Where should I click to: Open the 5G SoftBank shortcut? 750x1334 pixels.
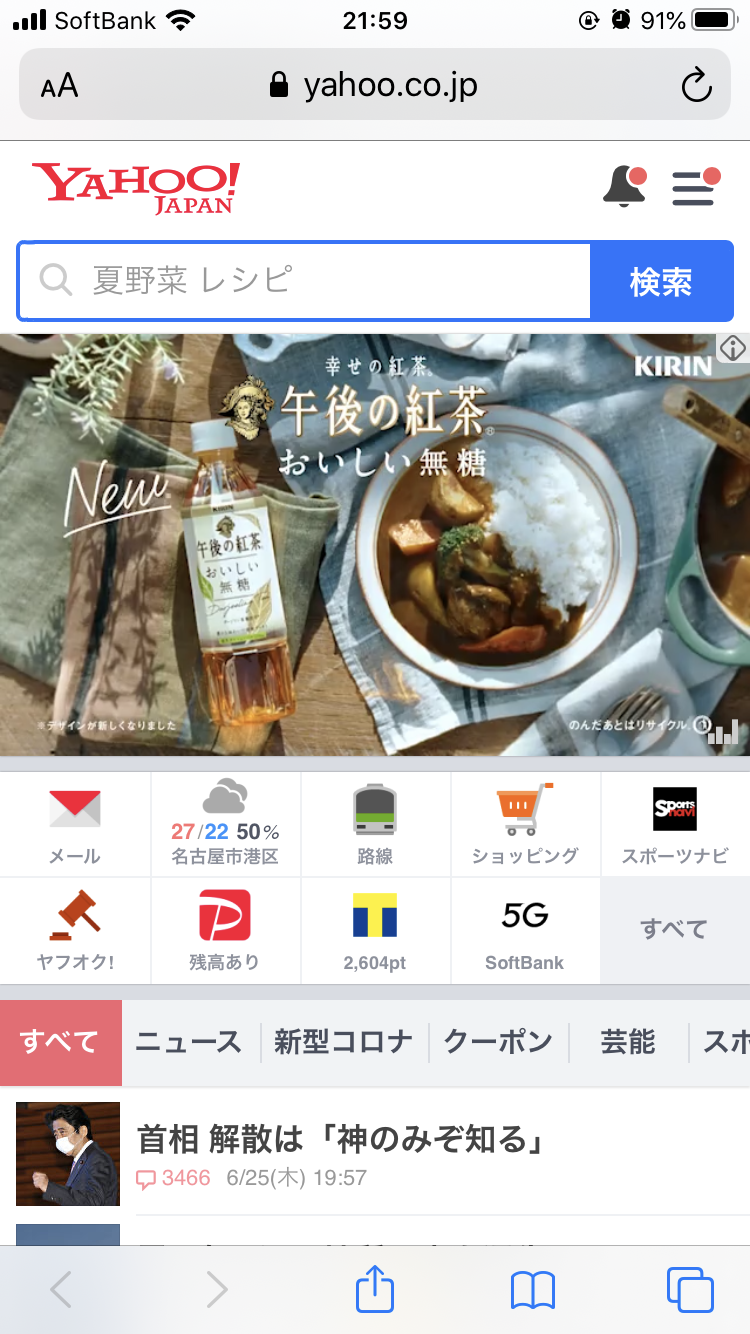[525, 931]
